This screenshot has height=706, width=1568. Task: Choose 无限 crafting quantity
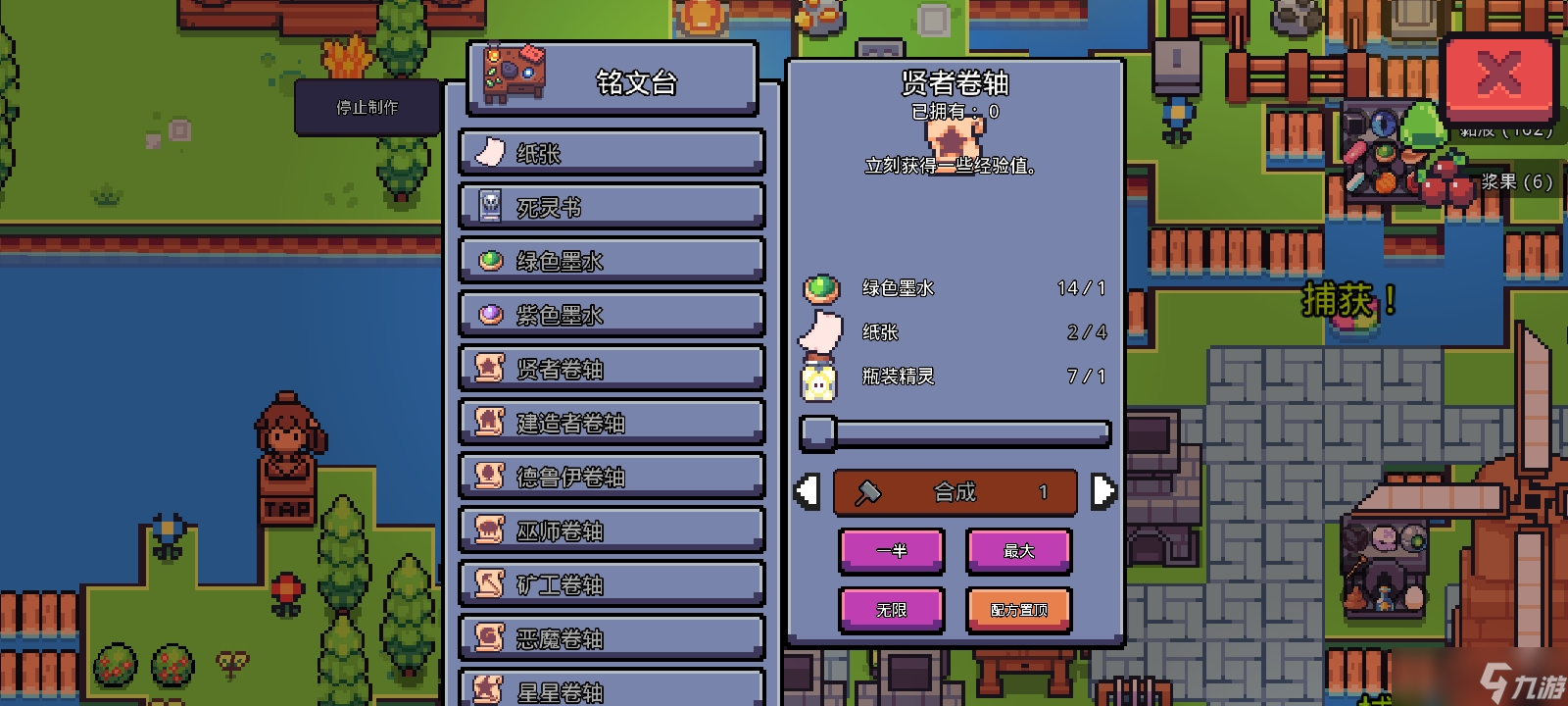892,610
